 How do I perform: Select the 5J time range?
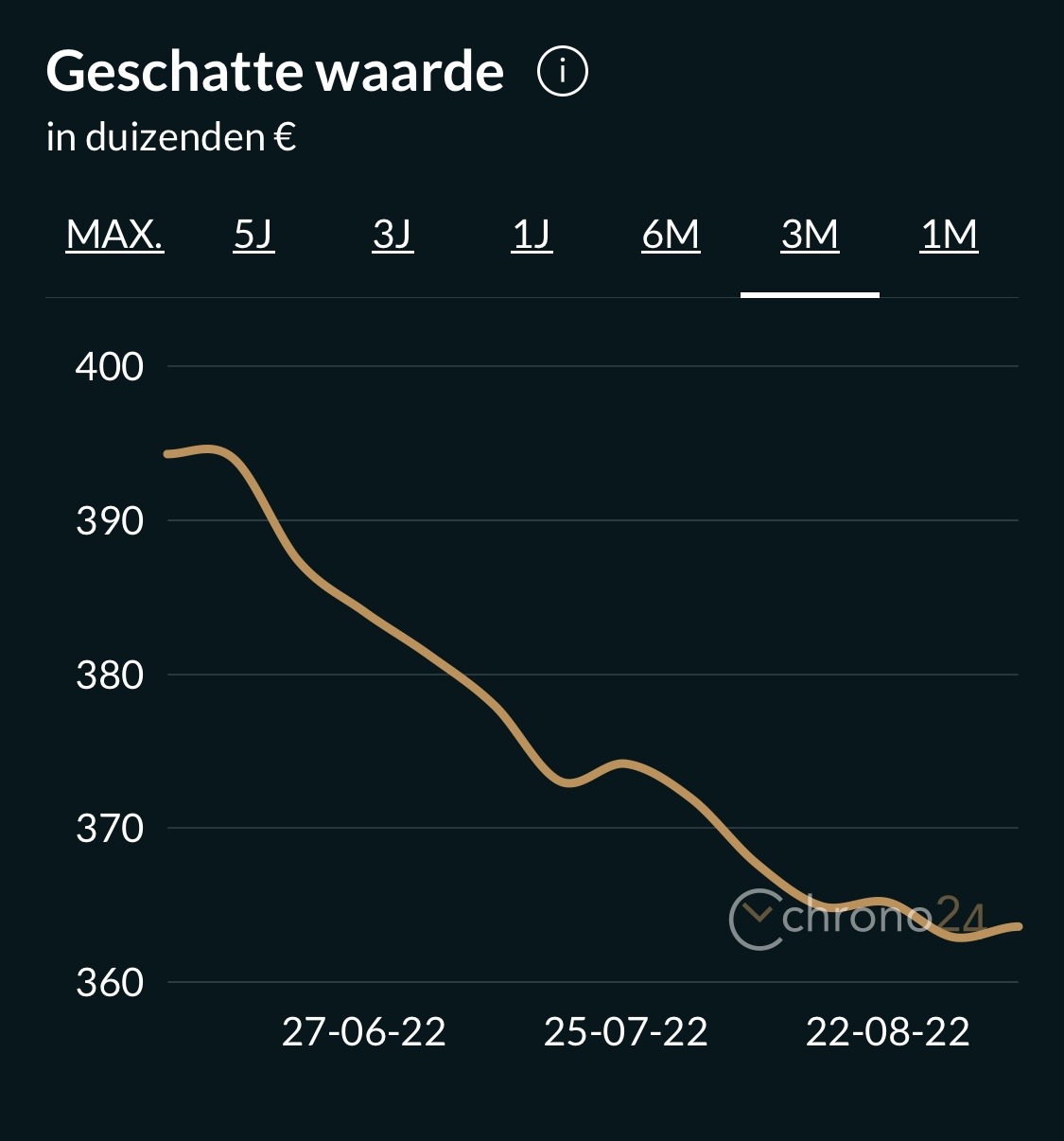point(253,234)
